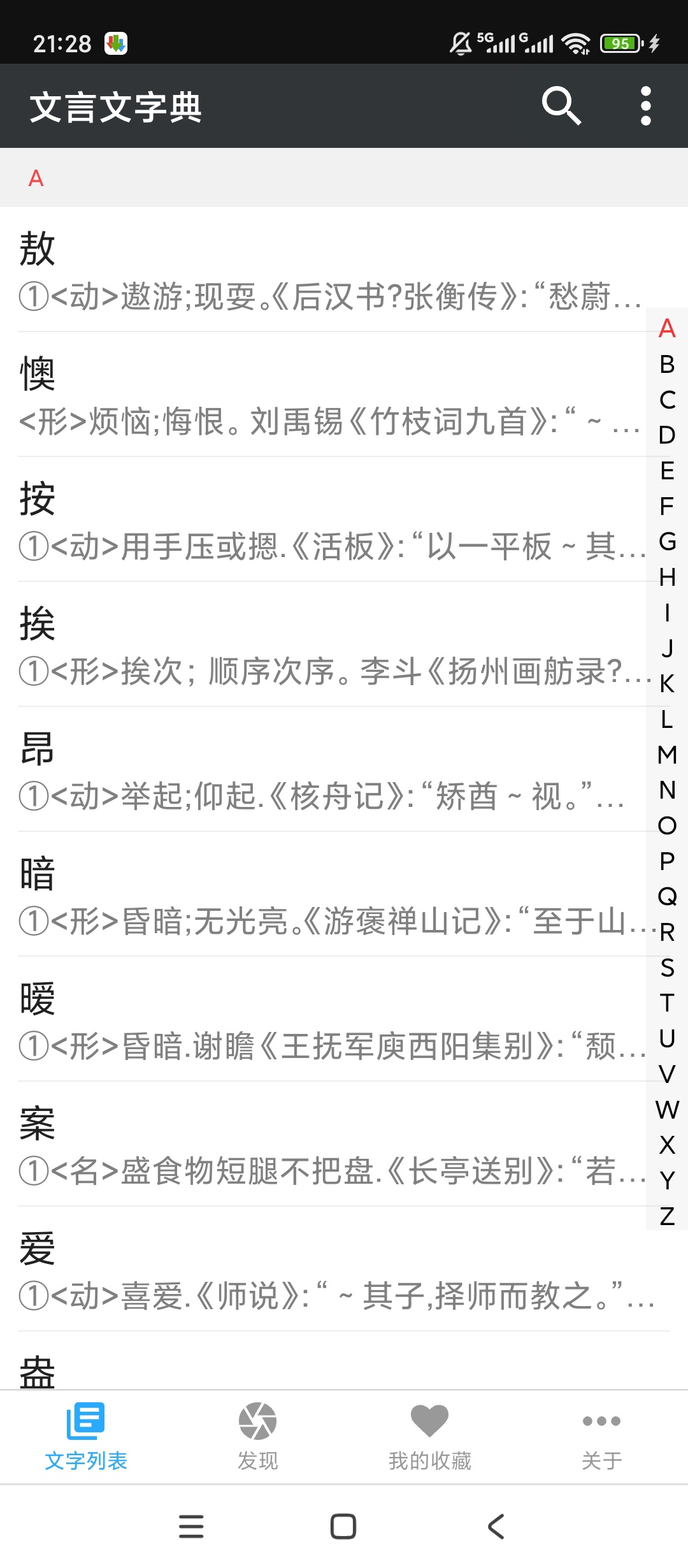Tap letter B on the fast-scroll index

click(x=667, y=364)
